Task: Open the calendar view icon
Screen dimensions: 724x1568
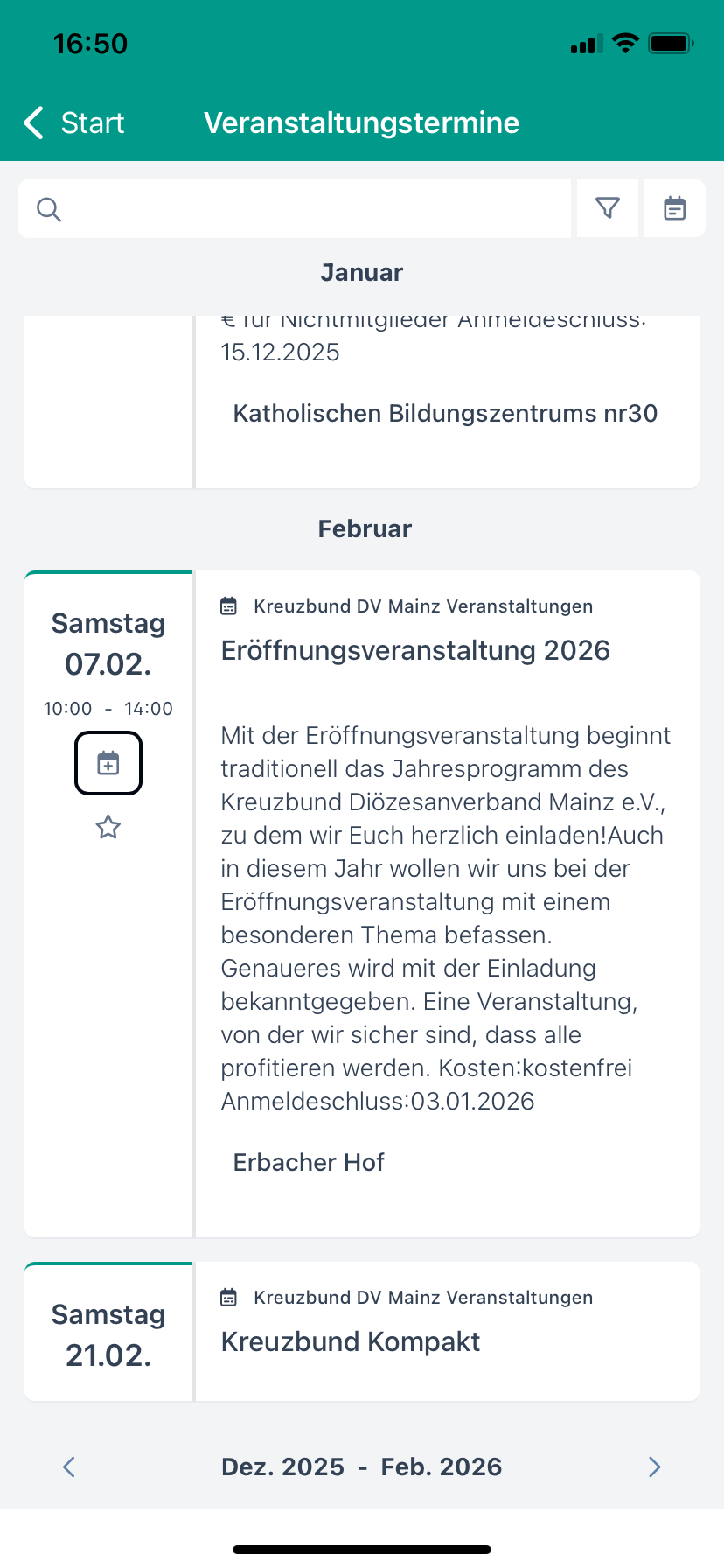Action: coord(674,208)
